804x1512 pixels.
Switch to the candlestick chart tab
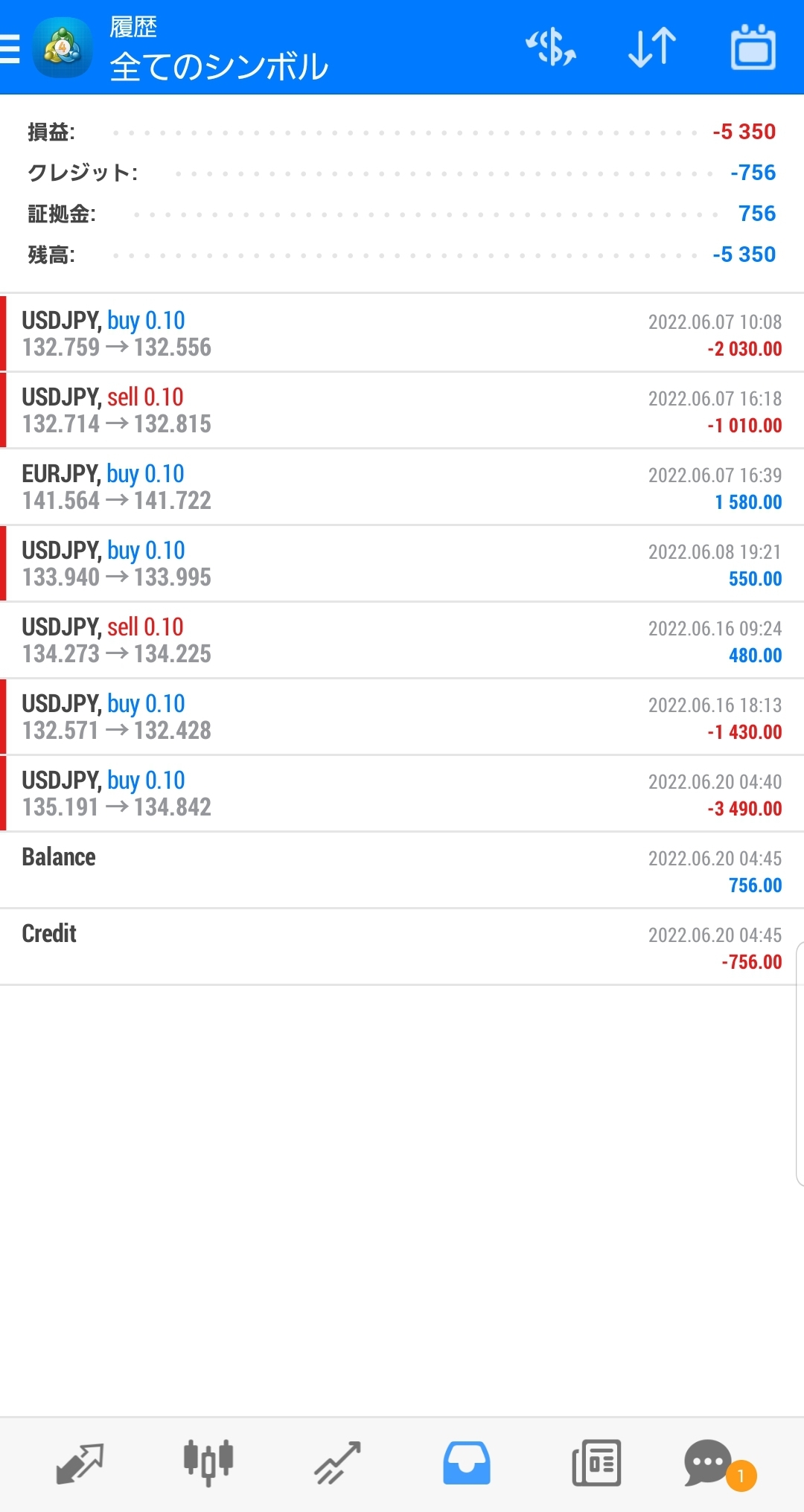click(208, 1464)
